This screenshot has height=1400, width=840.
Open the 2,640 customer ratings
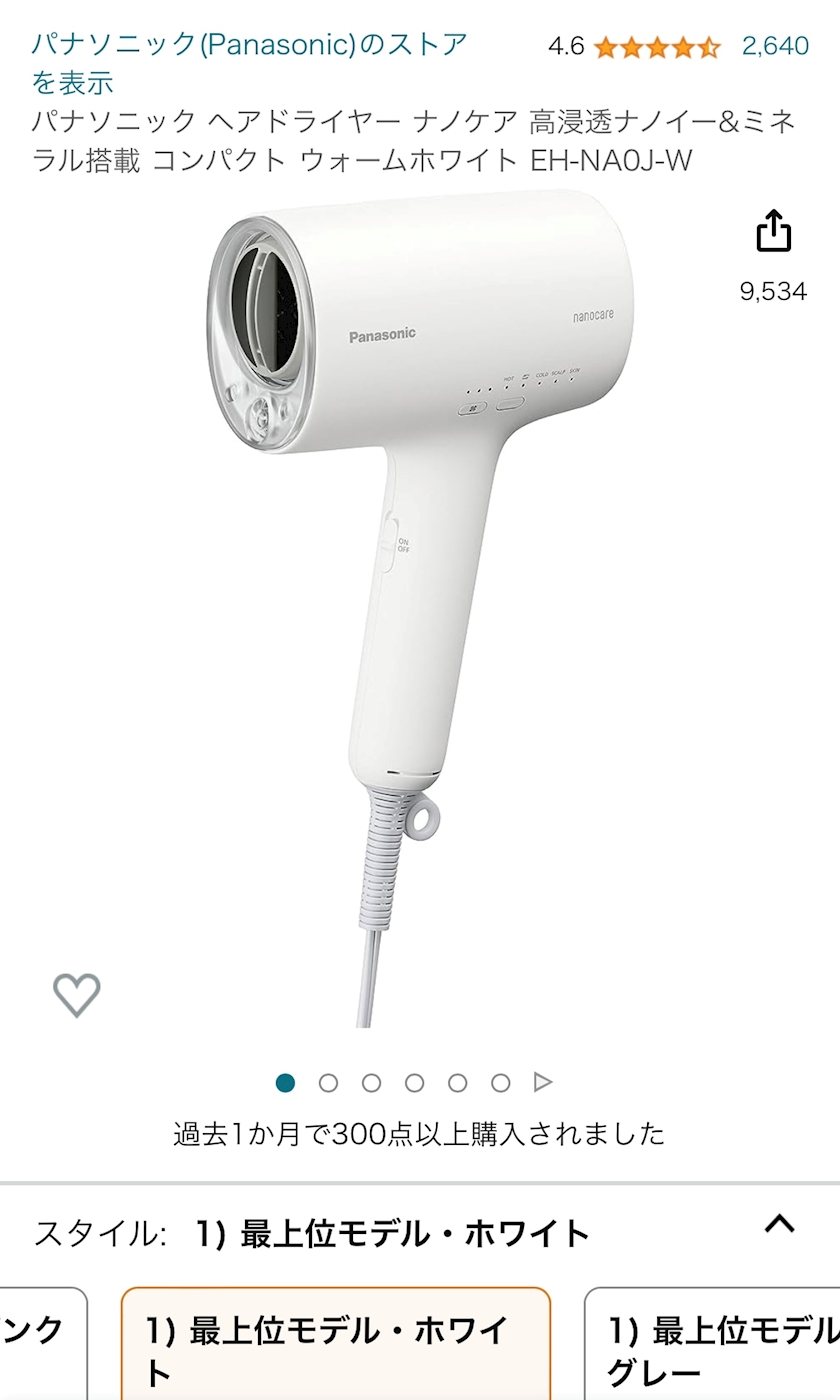coord(775,46)
